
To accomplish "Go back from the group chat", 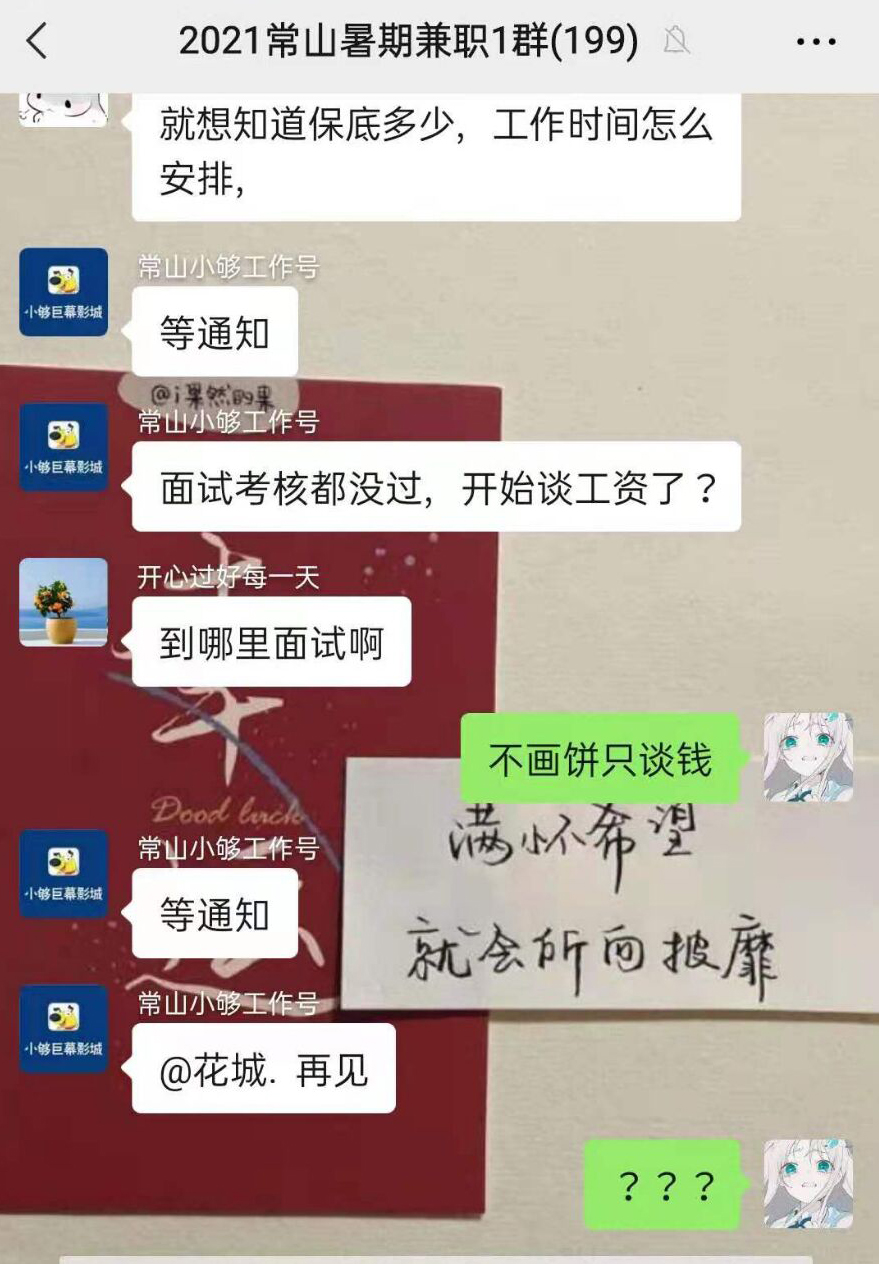I will [x=37, y=41].
